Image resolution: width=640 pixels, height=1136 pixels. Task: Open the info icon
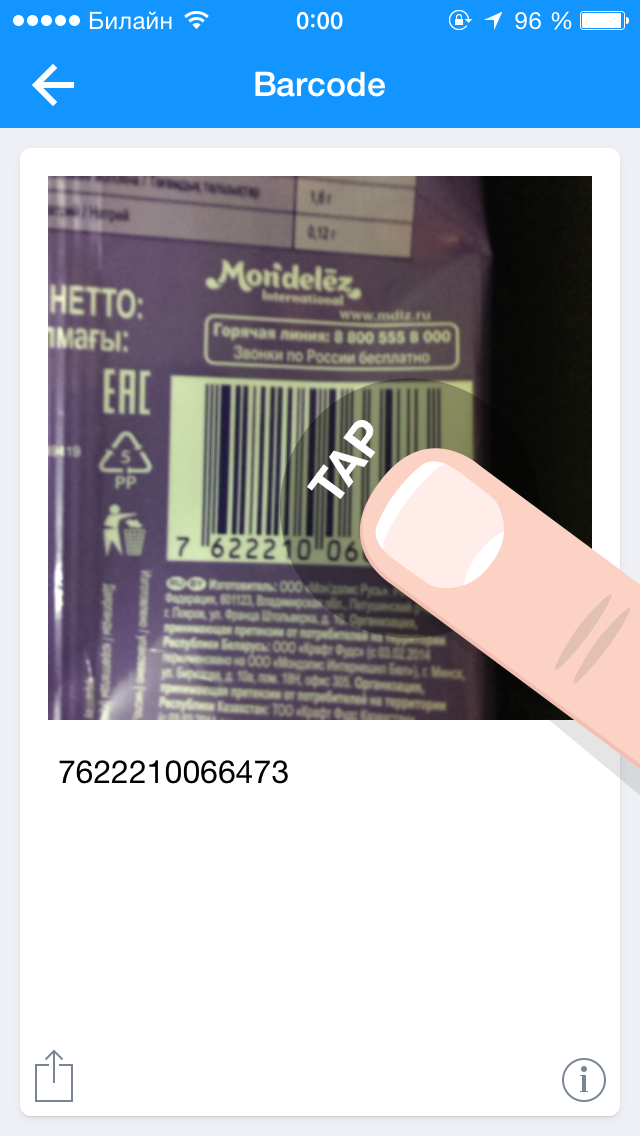pos(583,1079)
